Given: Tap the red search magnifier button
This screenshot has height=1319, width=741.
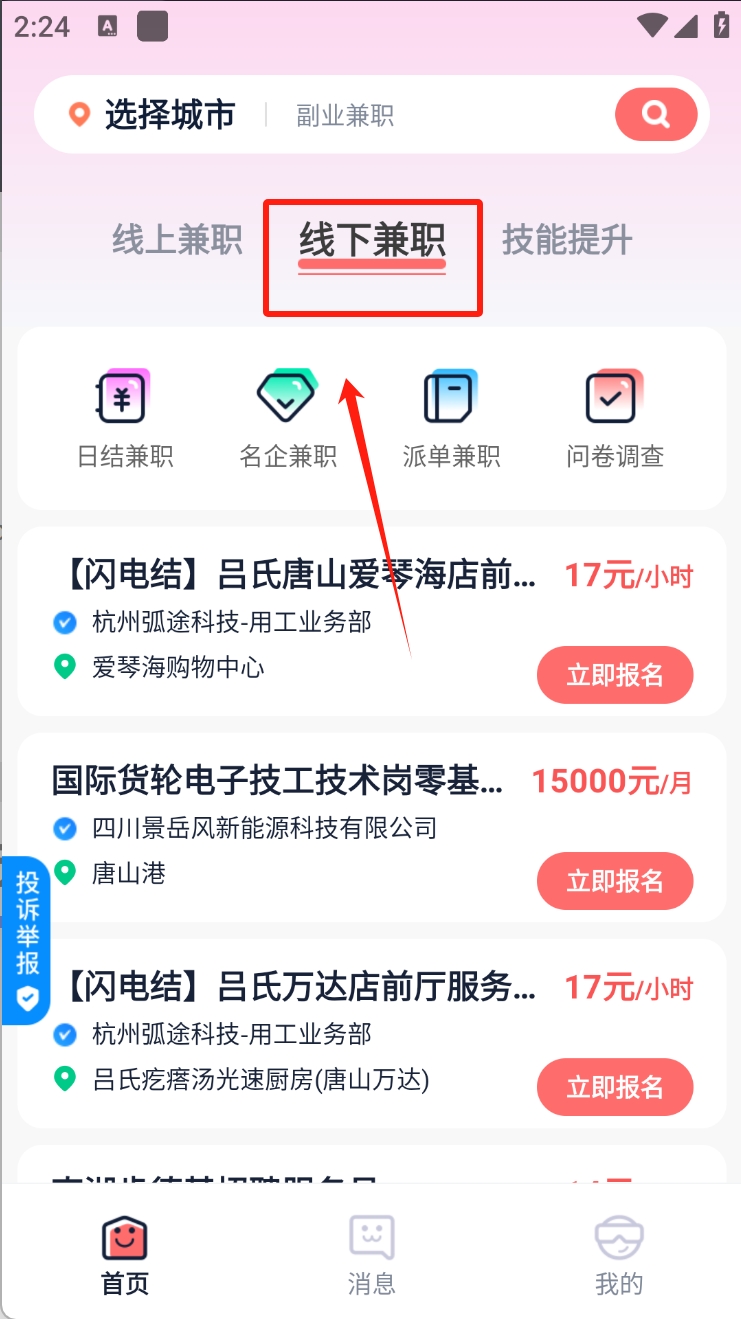Looking at the screenshot, I should pos(656,114).
